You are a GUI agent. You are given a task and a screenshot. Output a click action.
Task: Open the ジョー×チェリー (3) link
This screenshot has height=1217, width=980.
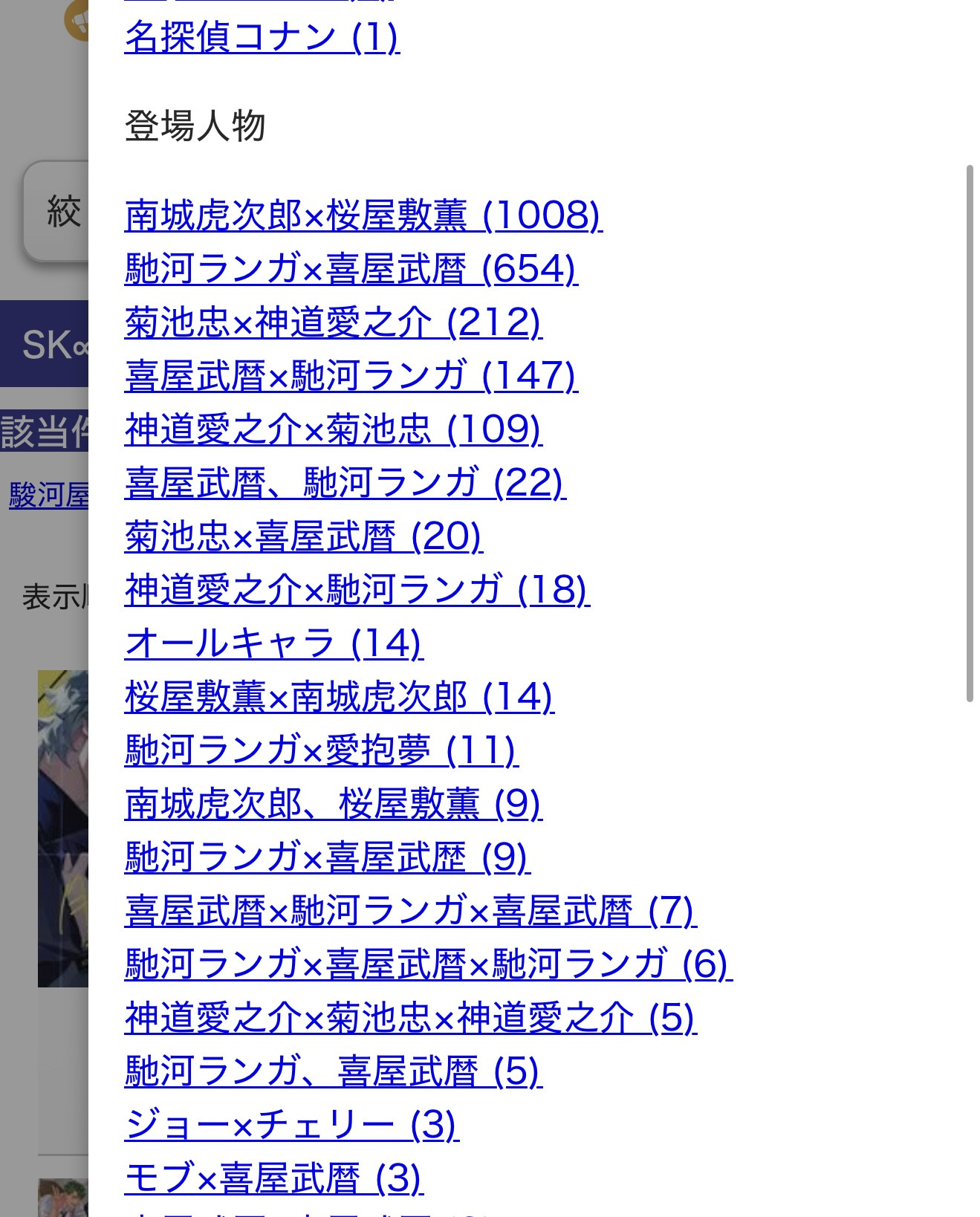[291, 1125]
